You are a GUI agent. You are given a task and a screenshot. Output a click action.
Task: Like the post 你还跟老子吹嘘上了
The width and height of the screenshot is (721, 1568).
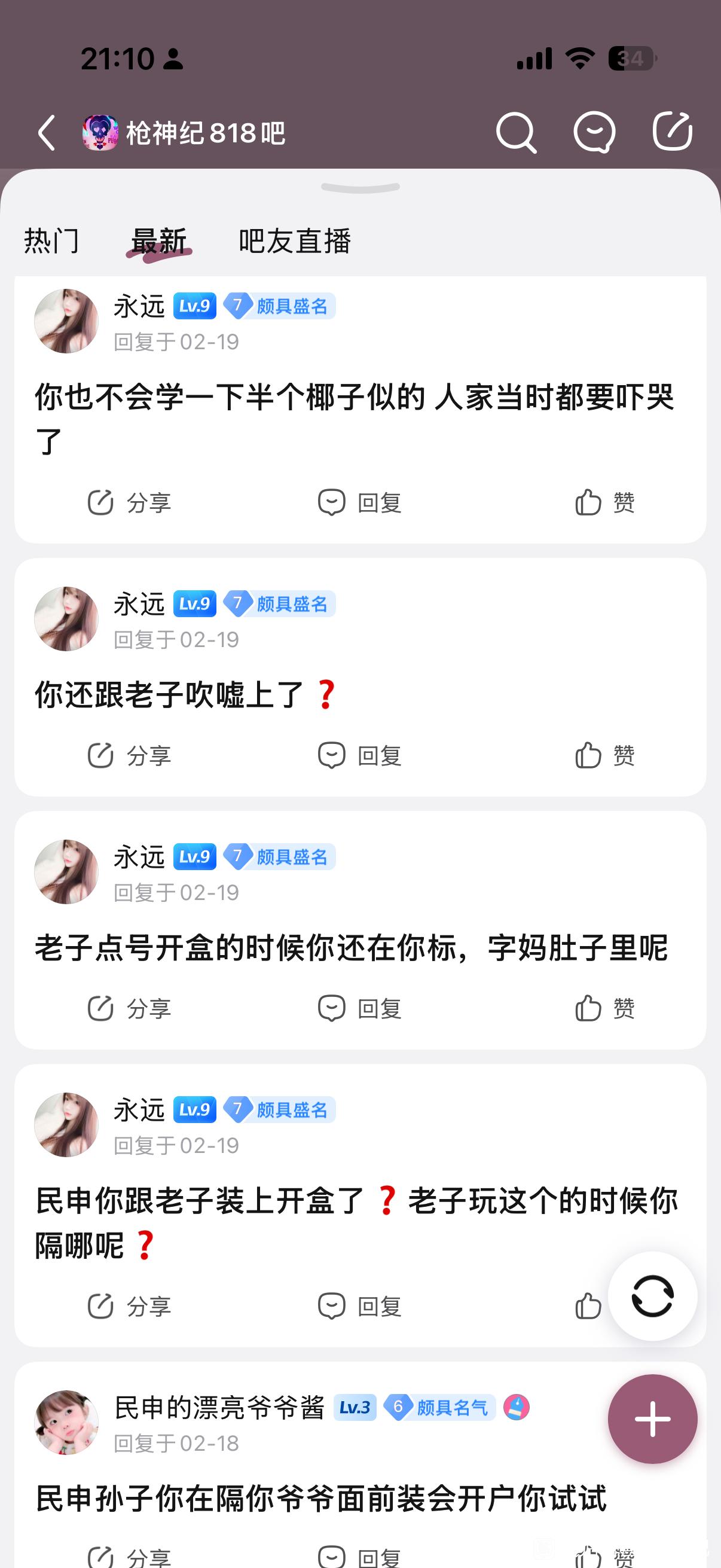tap(605, 756)
